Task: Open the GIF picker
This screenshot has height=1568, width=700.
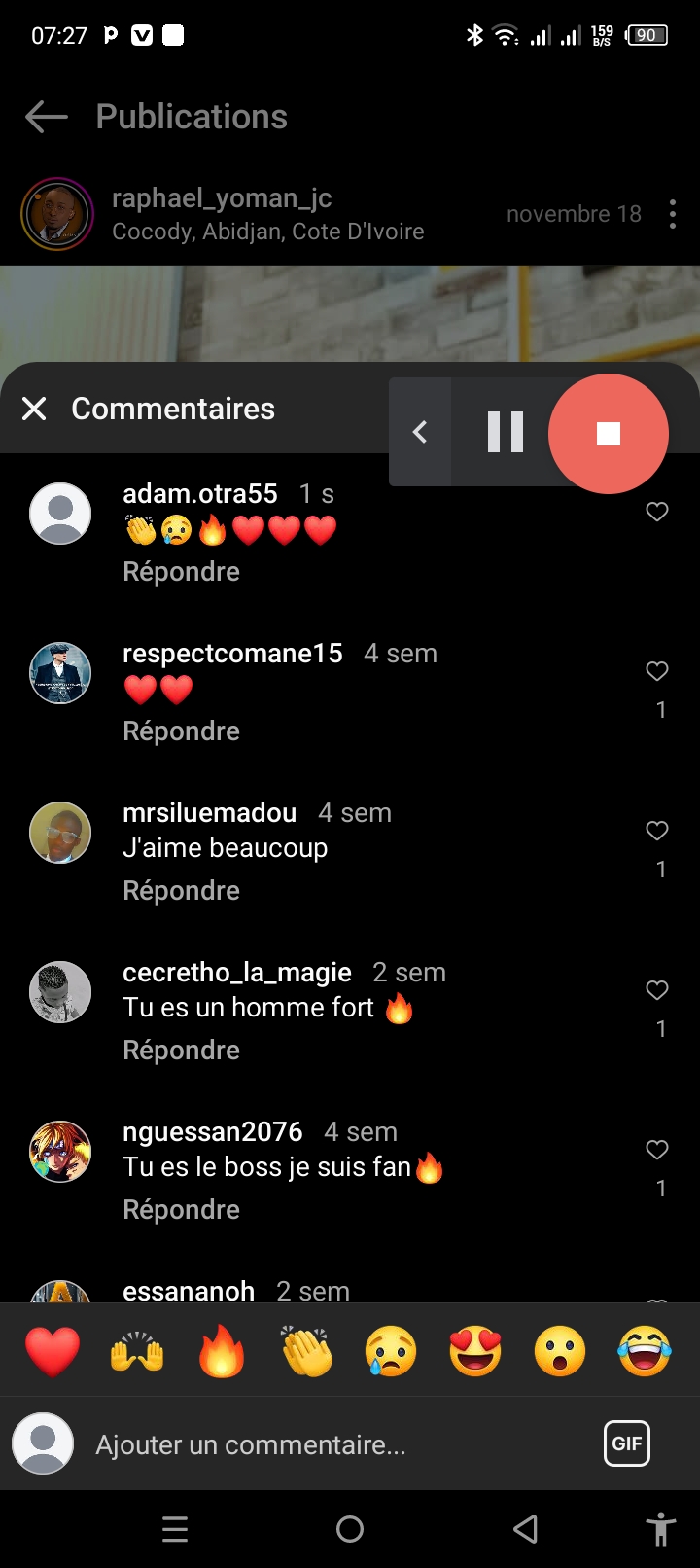Action: point(626,1443)
